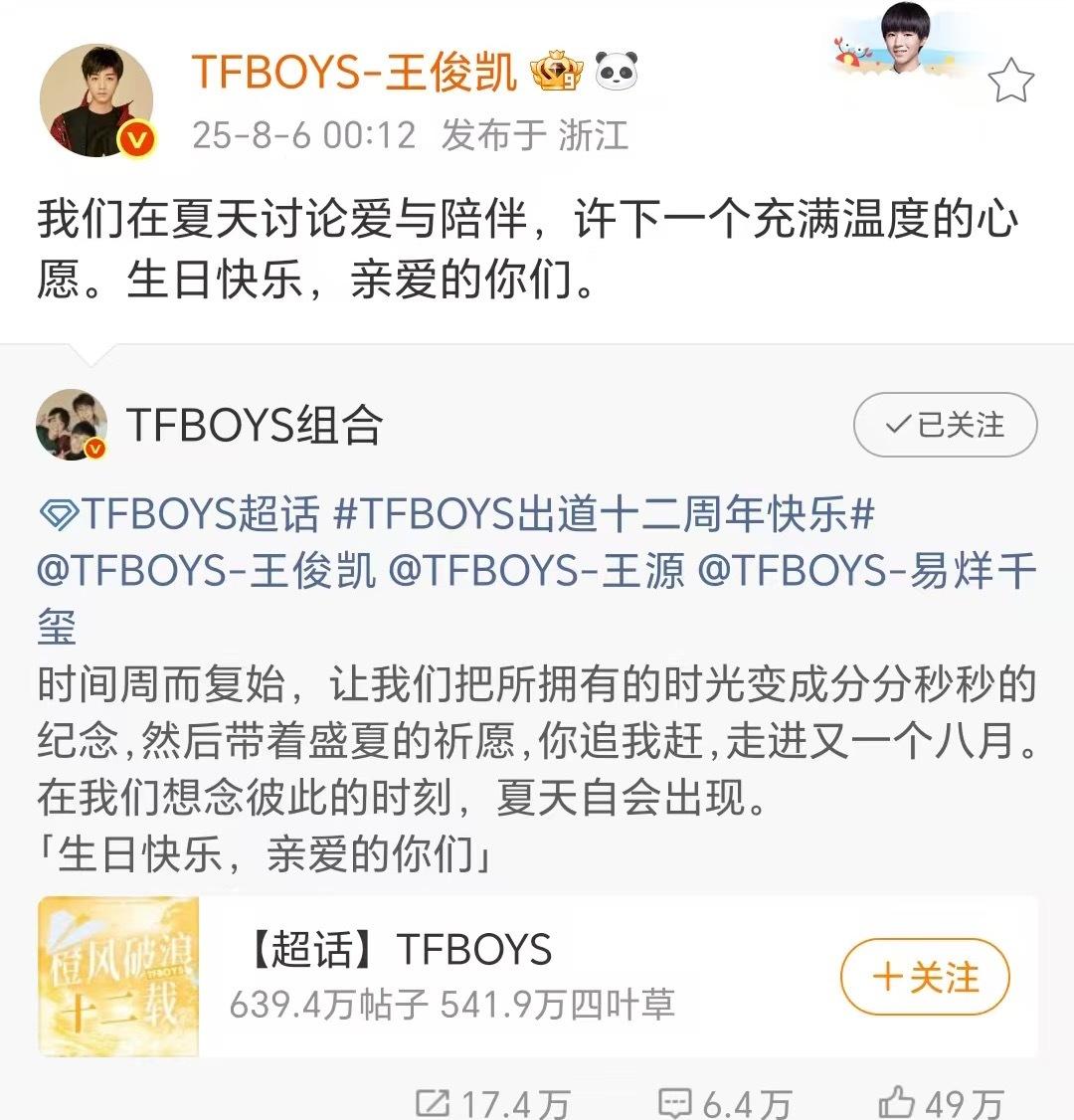Tap the star icon to favorite this post
1074x1120 pixels.
click(1011, 82)
